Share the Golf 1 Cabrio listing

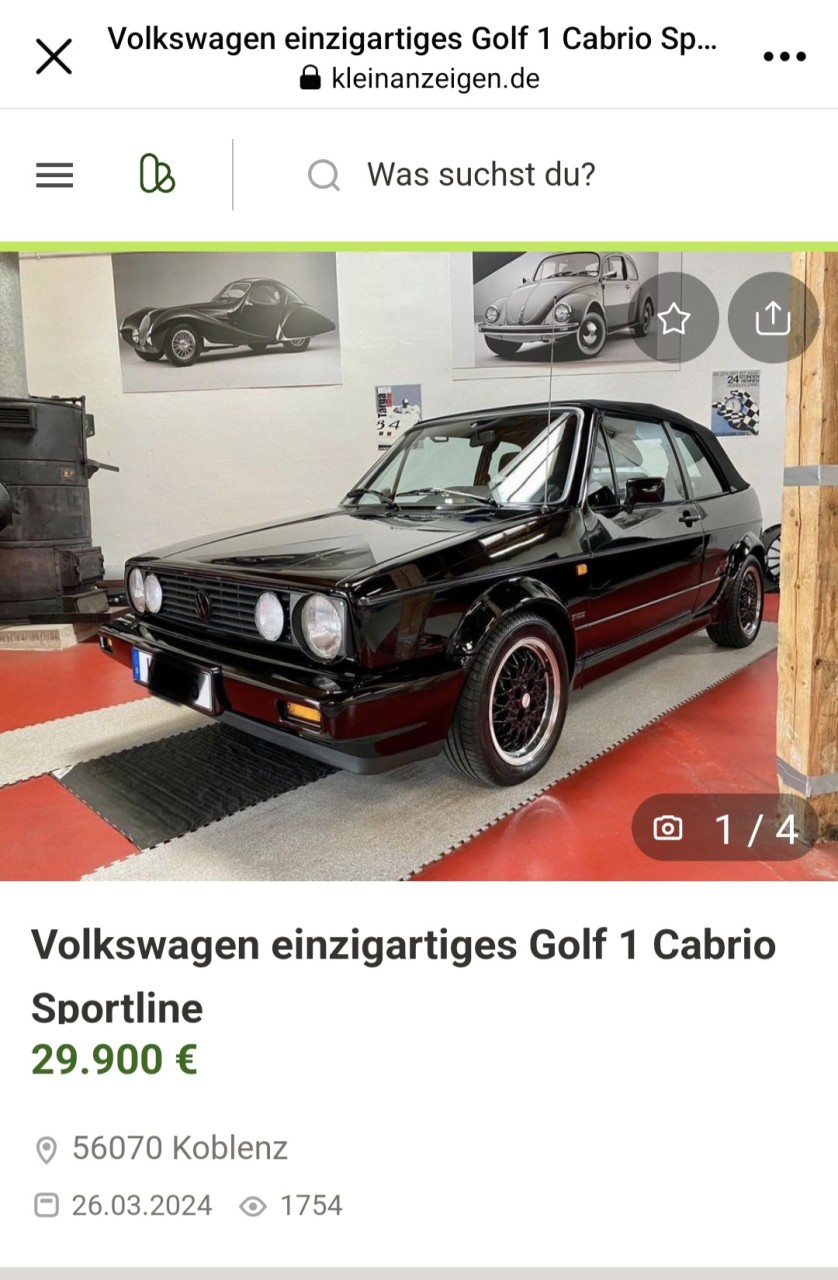pyautogui.click(x=772, y=319)
